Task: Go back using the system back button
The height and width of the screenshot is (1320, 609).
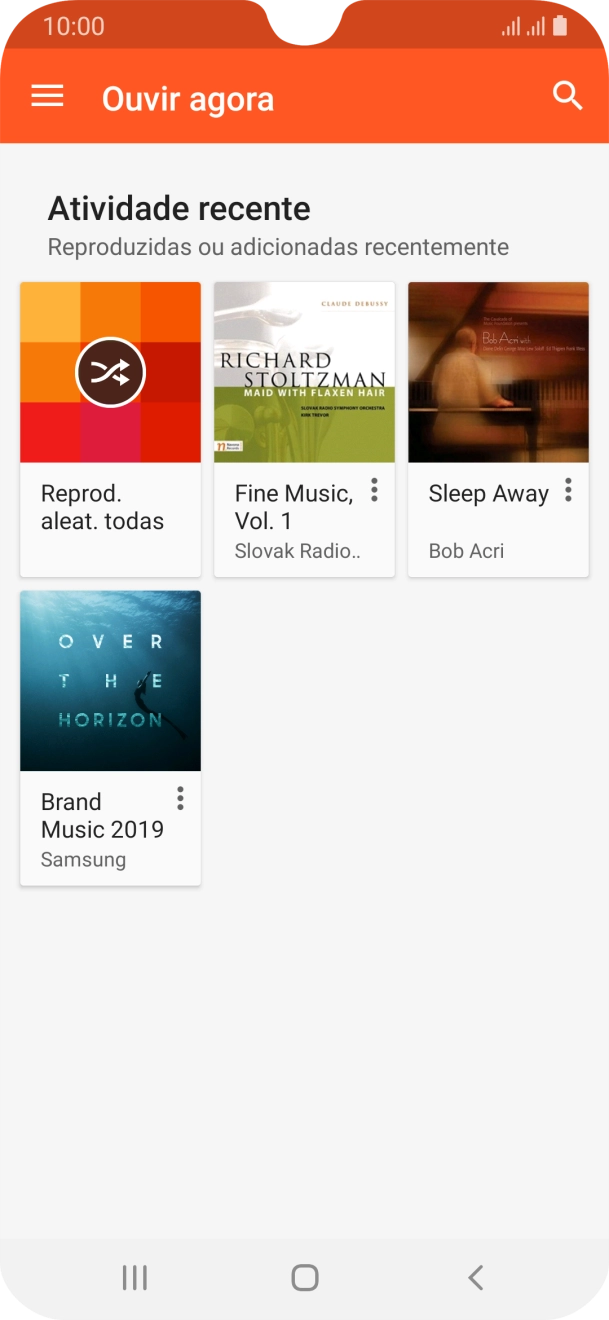Action: coord(476,1277)
